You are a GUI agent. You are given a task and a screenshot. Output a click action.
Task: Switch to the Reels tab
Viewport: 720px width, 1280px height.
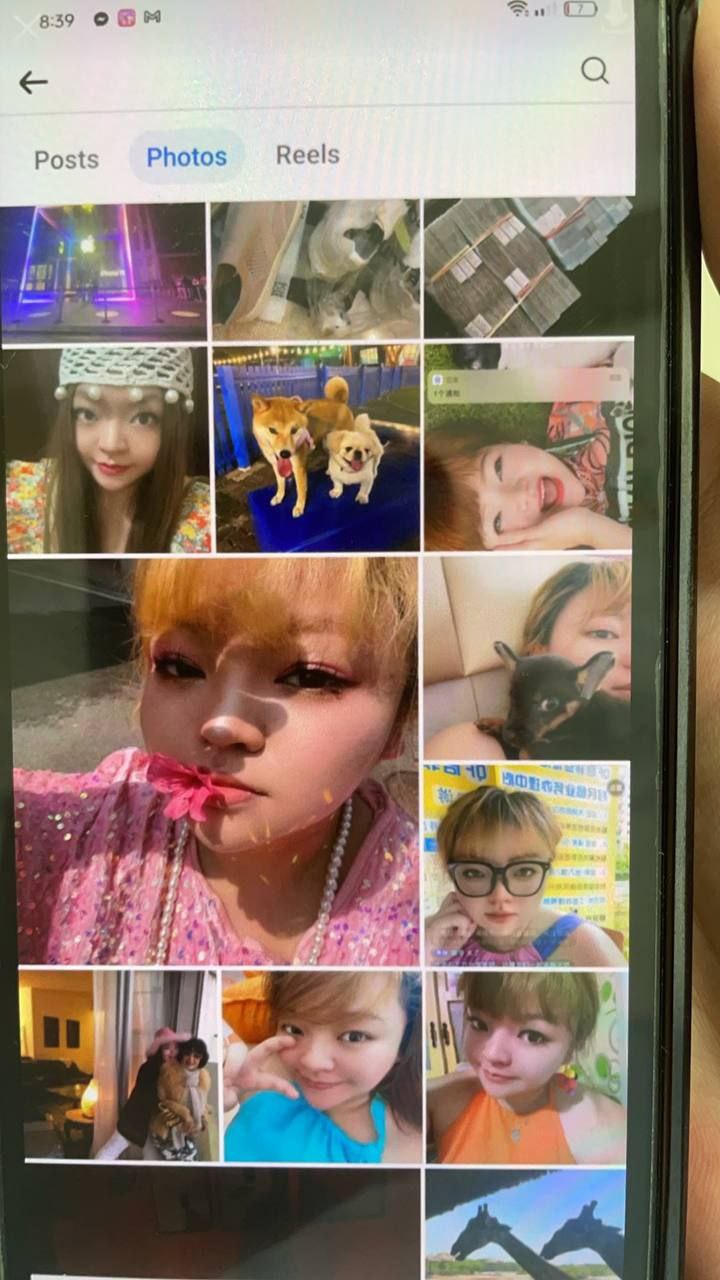(x=307, y=155)
